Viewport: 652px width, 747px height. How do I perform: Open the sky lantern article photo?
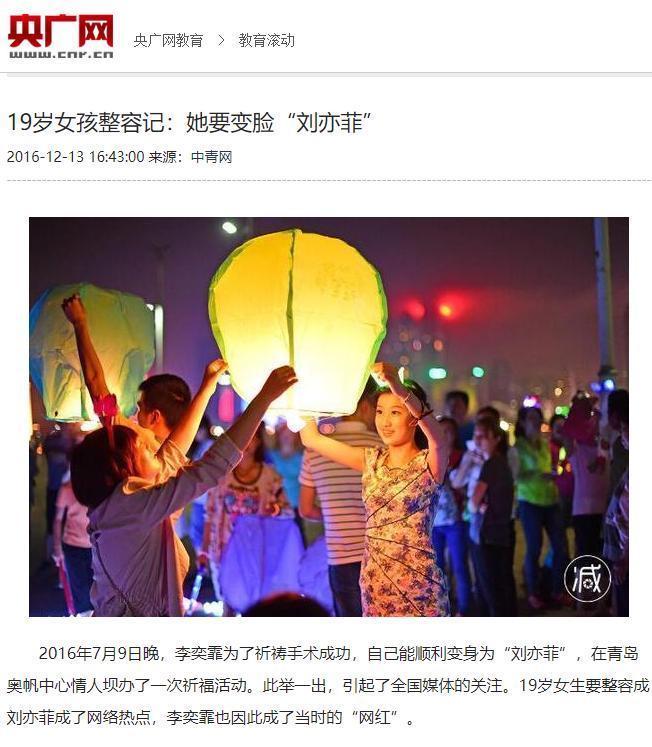pos(328,416)
